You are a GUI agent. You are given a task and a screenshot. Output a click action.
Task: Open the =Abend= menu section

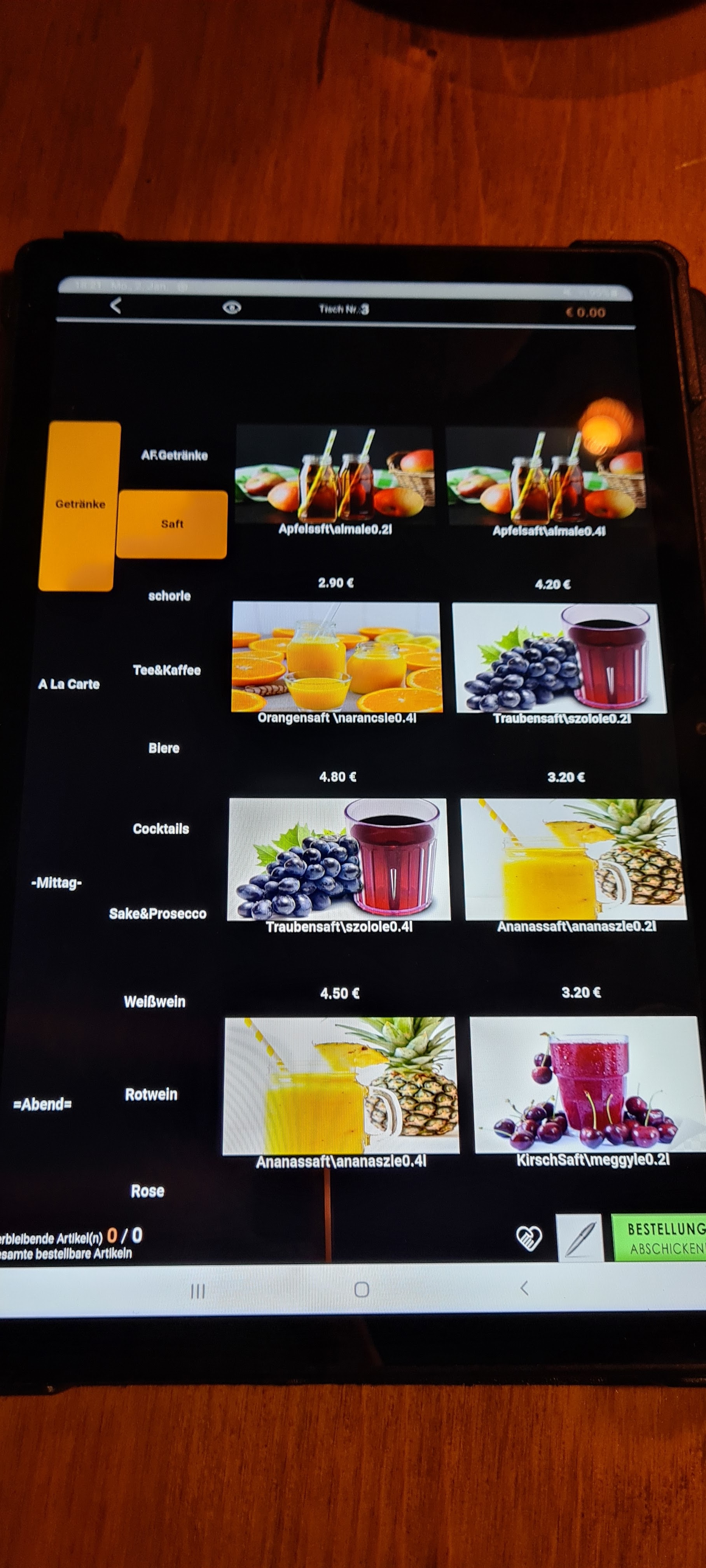click(x=43, y=1104)
